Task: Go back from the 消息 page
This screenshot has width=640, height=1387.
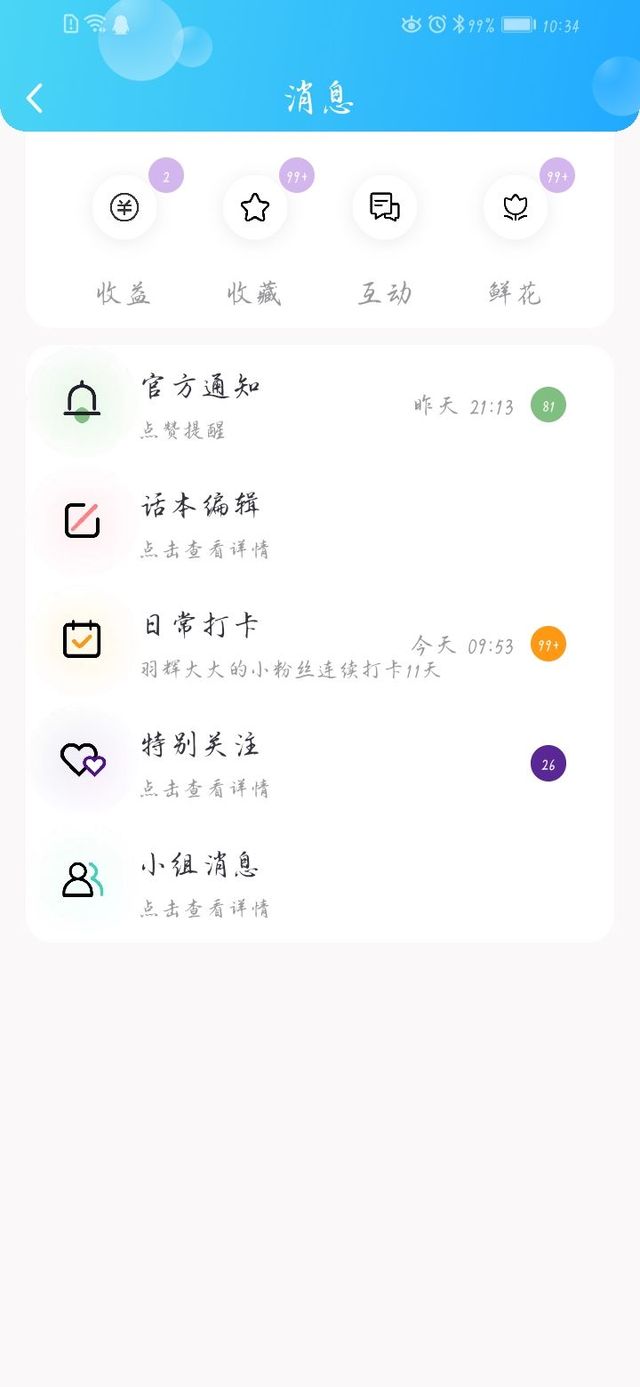Action: (35, 98)
